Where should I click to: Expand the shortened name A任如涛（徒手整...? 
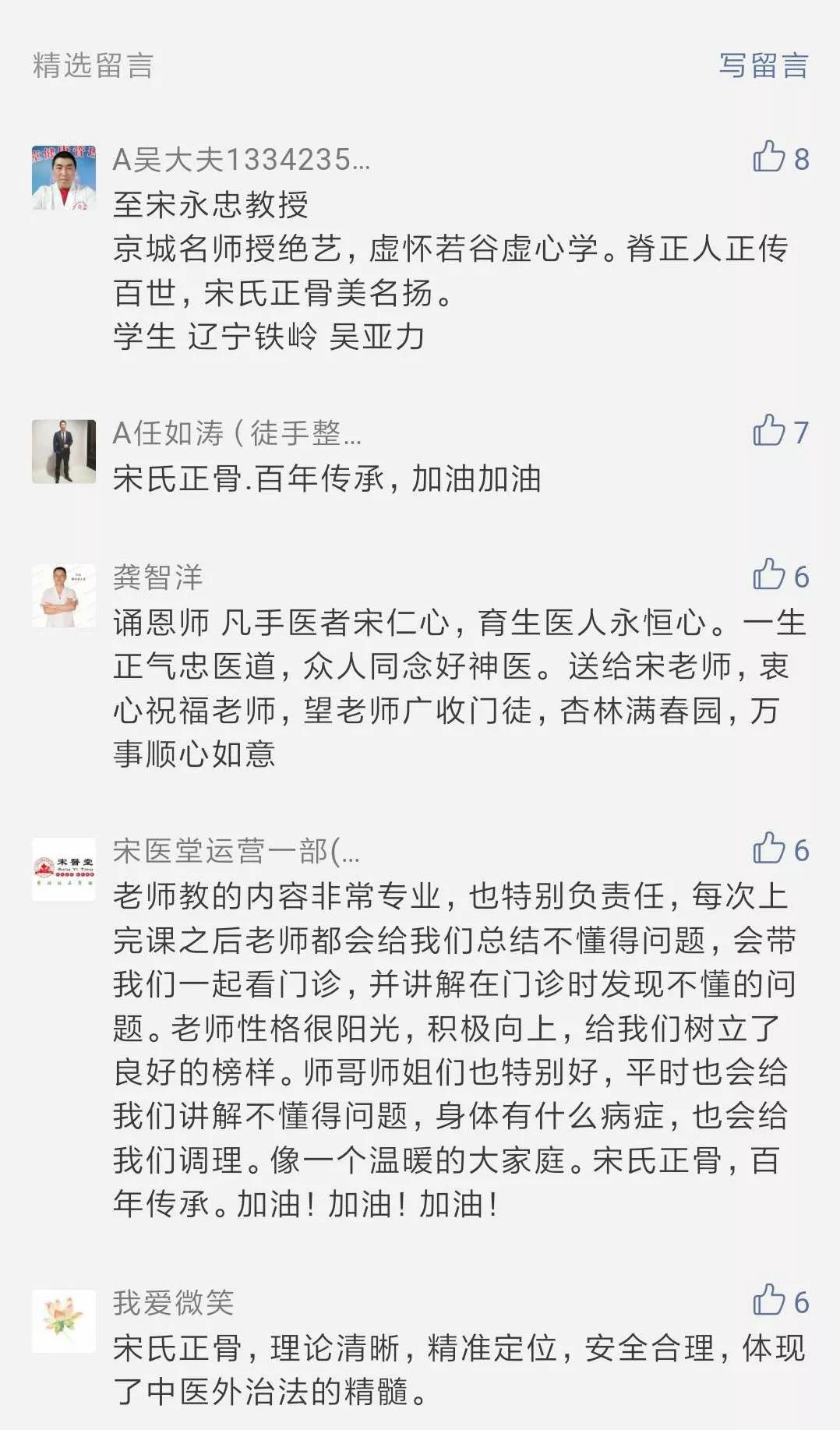[x=238, y=435]
